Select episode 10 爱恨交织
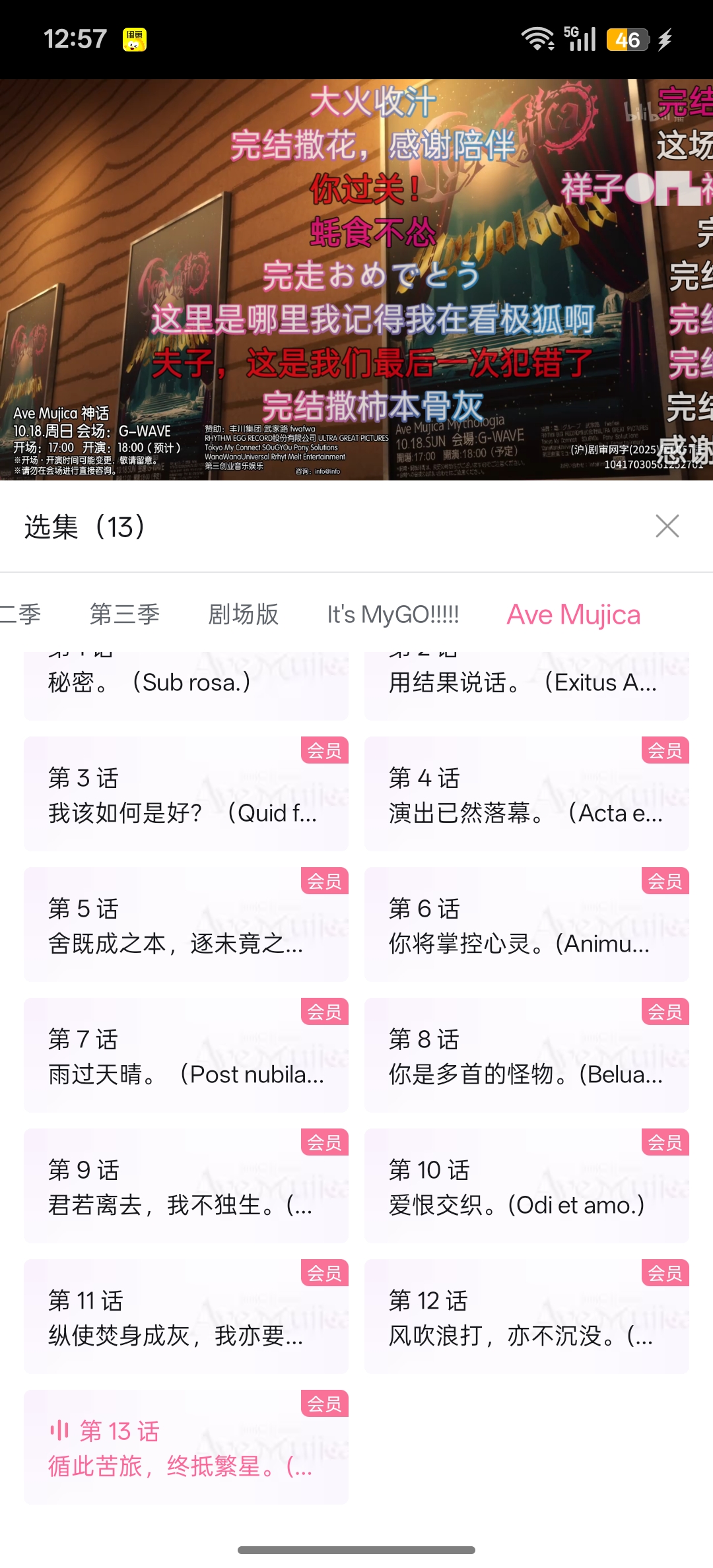Viewport: 713px width, 1568px height. 526,1187
